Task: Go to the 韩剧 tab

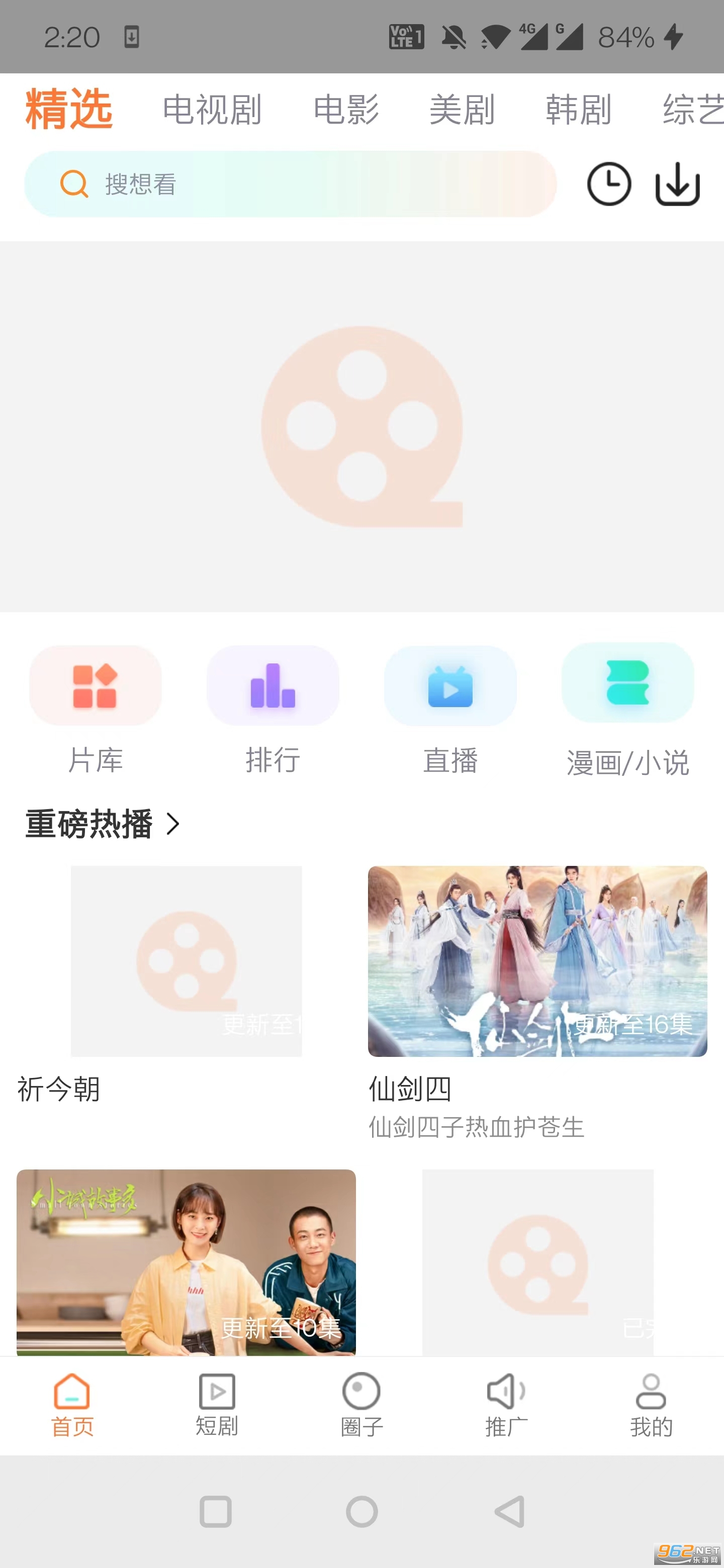Action: (578, 110)
